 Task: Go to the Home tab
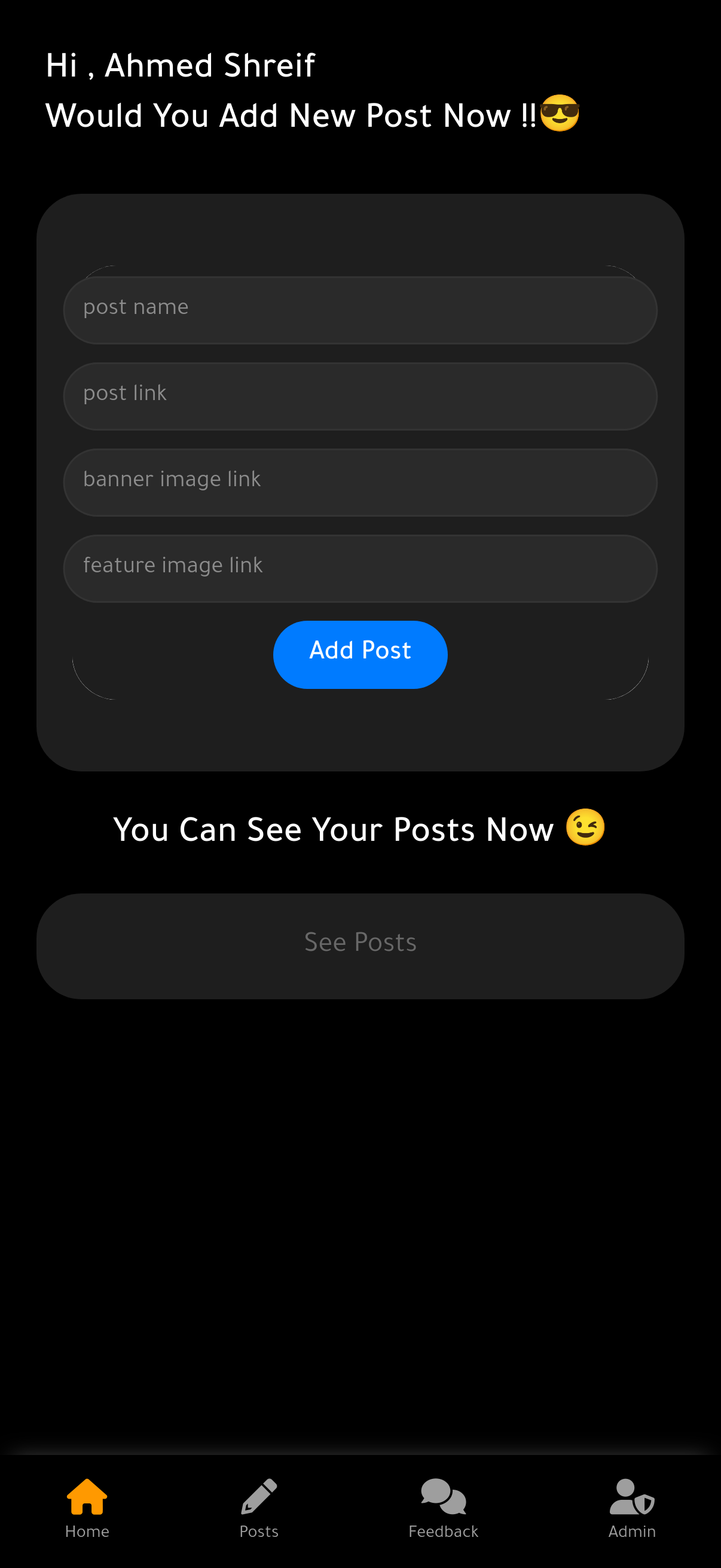87,1508
